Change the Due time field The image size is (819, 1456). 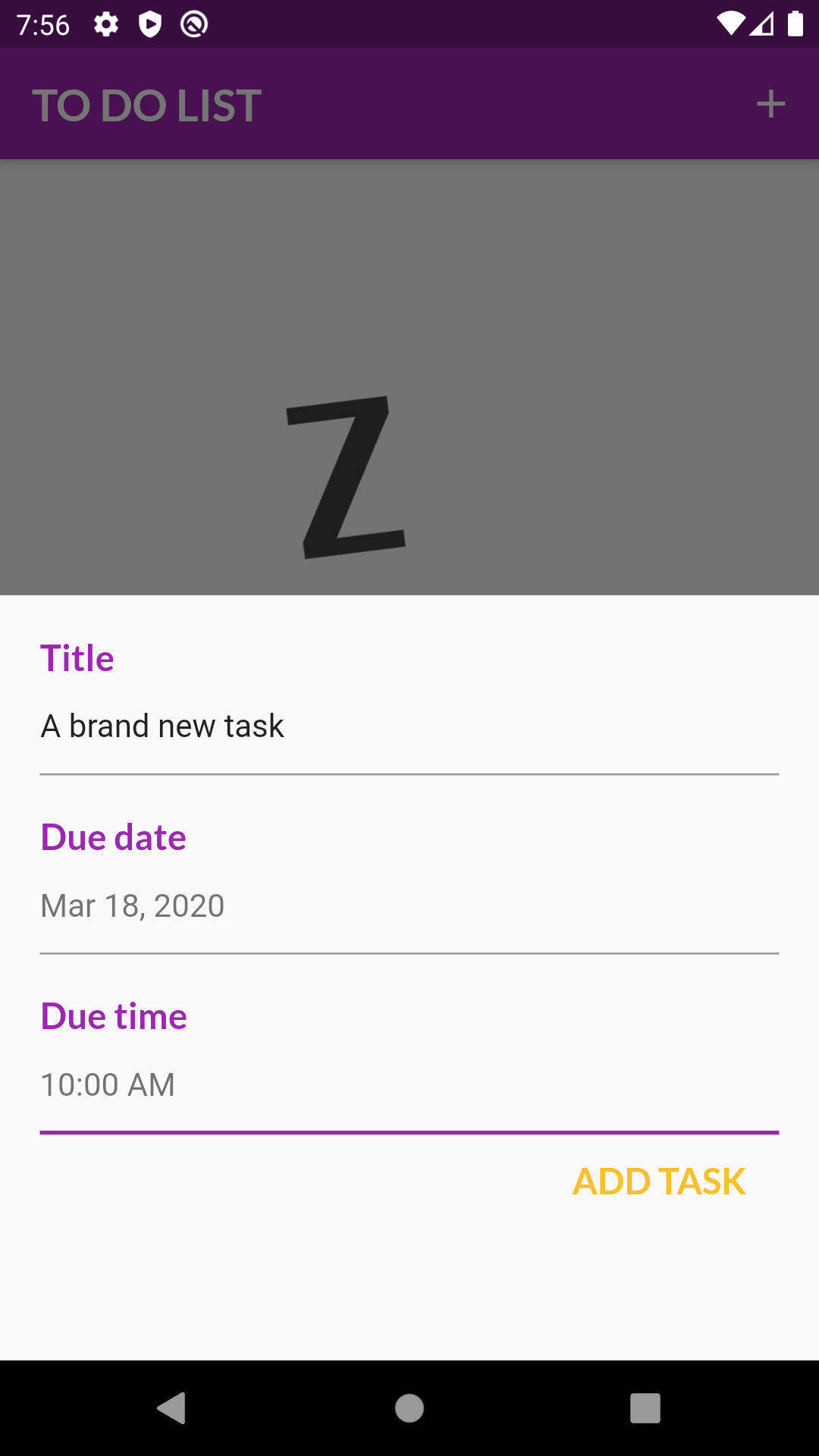409,1086
